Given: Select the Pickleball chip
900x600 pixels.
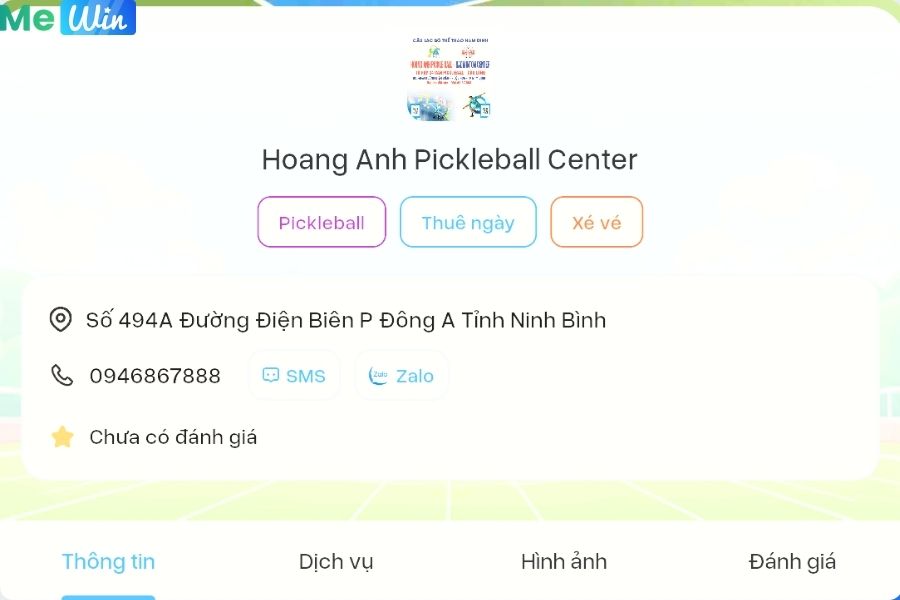Looking at the screenshot, I should pyautogui.click(x=321, y=222).
